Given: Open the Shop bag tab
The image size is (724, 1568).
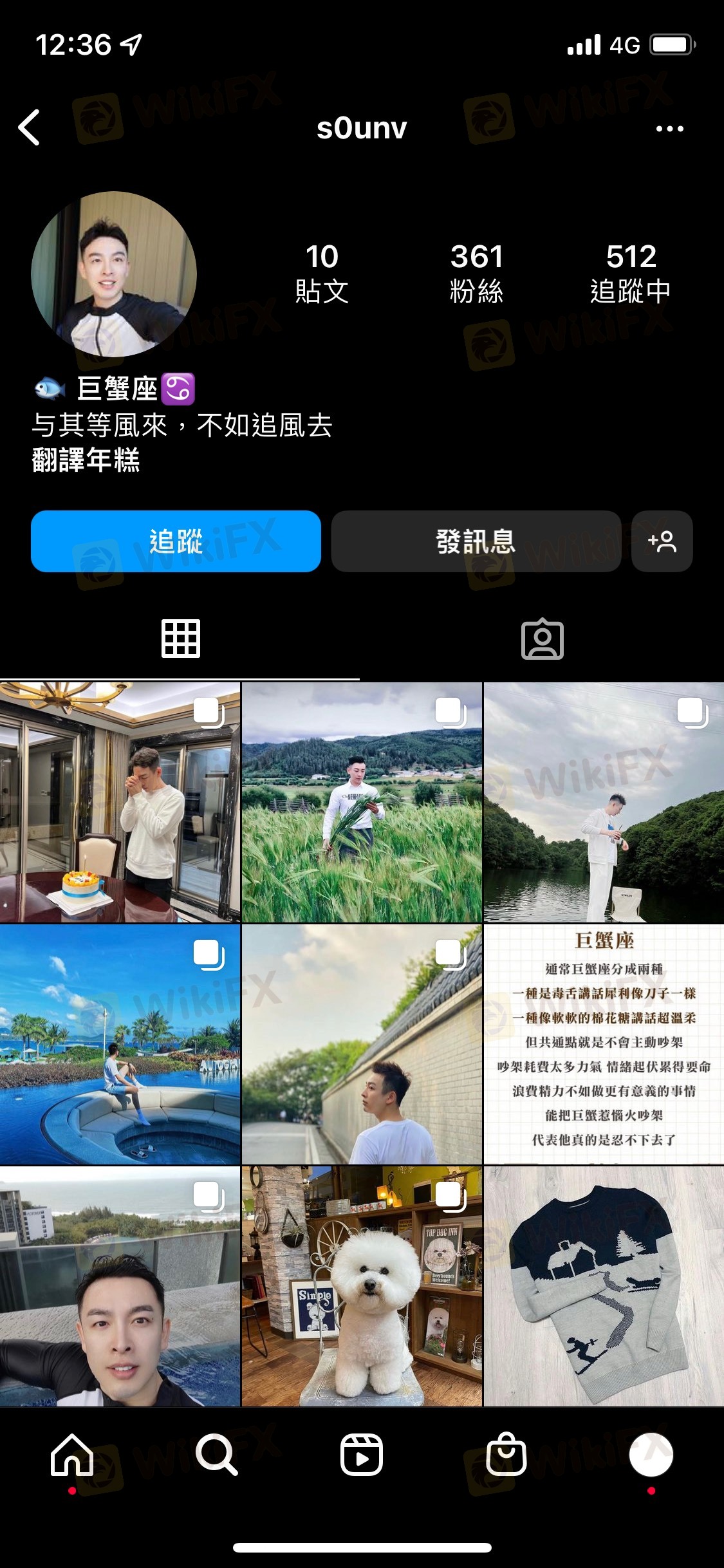Looking at the screenshot, I should pos(506,1455).
